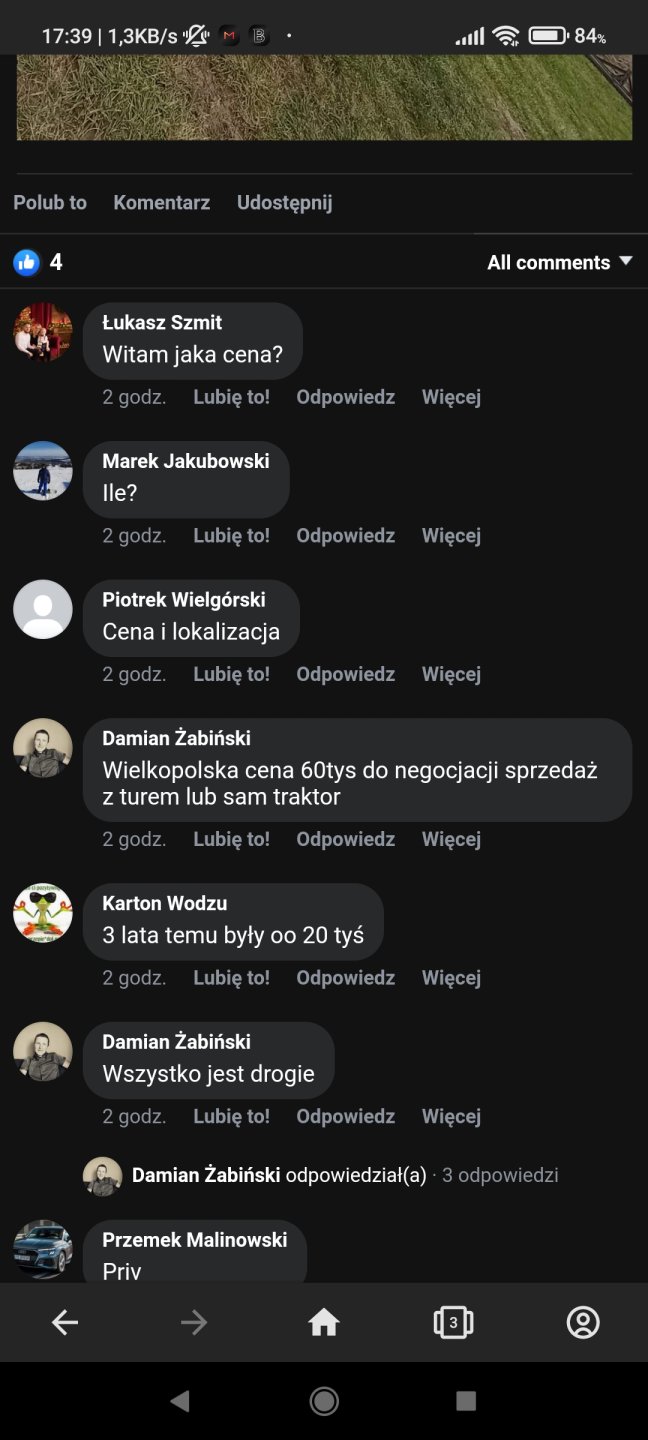648x1440 pixels.
Task: Open the browser tabs switcher
Action: [x=453, y=1323]
